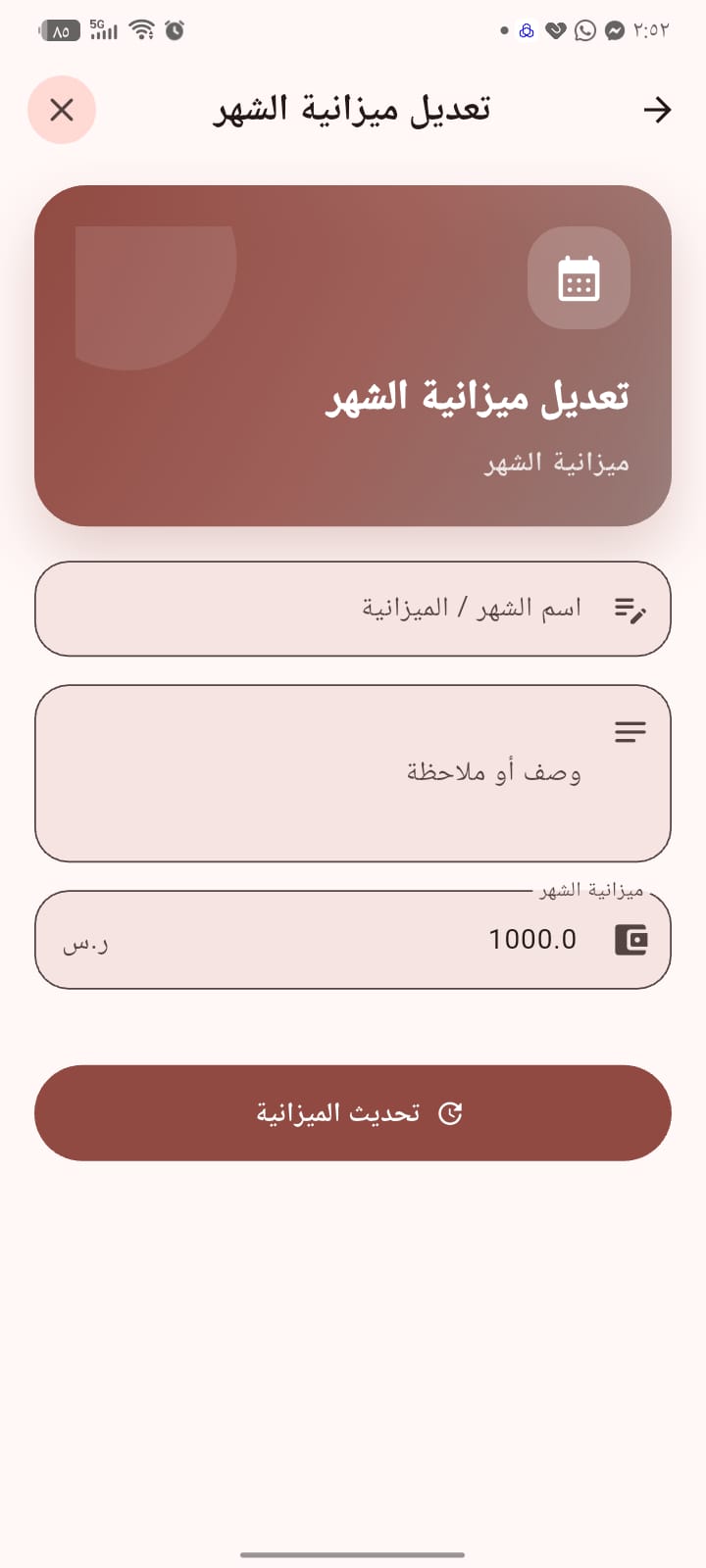
Task: Tap the back arrow at the top
Action: click(657, 110)
